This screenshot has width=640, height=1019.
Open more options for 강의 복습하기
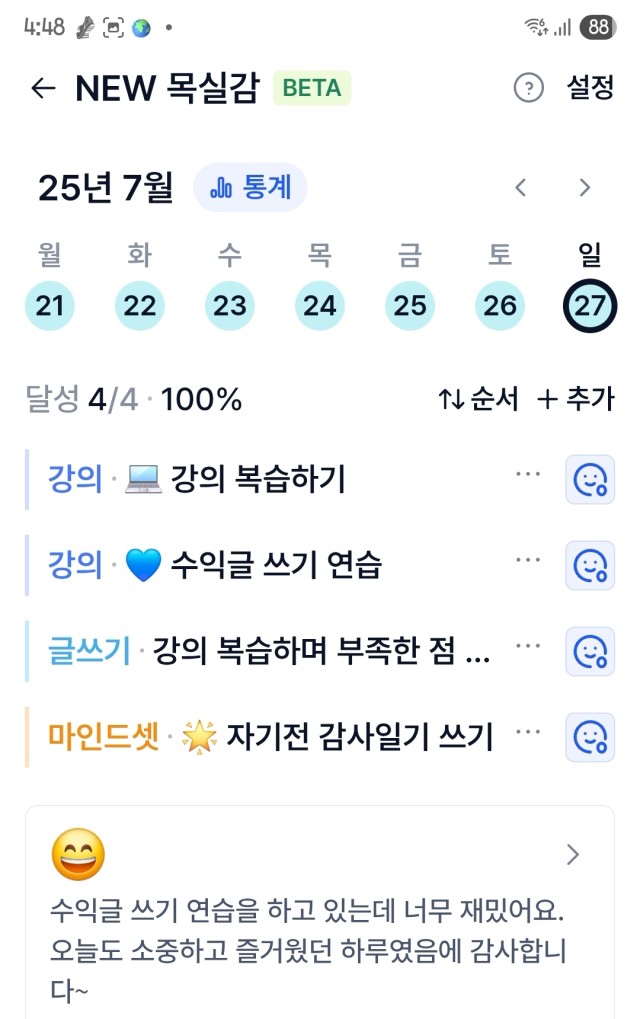click(x=528, y=474)
